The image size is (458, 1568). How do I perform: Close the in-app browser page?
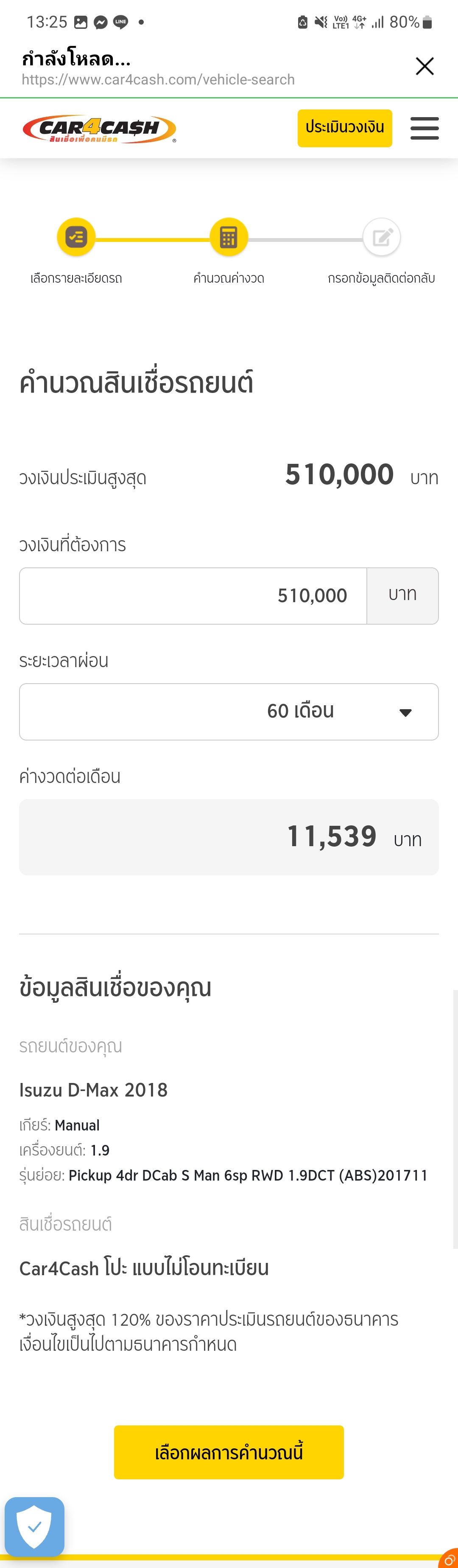tap(424, 66)
